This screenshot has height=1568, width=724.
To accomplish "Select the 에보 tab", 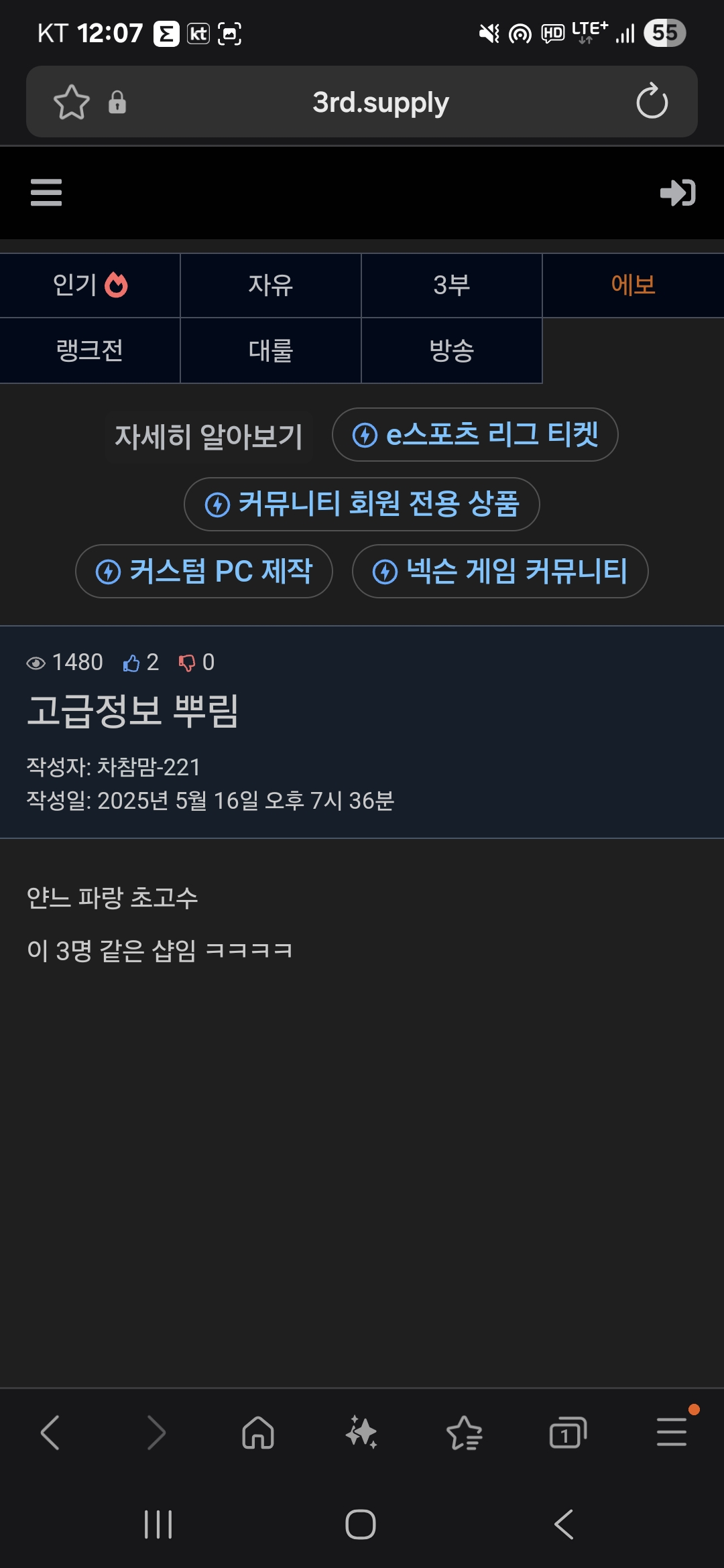I will click(x=633, y=285).
